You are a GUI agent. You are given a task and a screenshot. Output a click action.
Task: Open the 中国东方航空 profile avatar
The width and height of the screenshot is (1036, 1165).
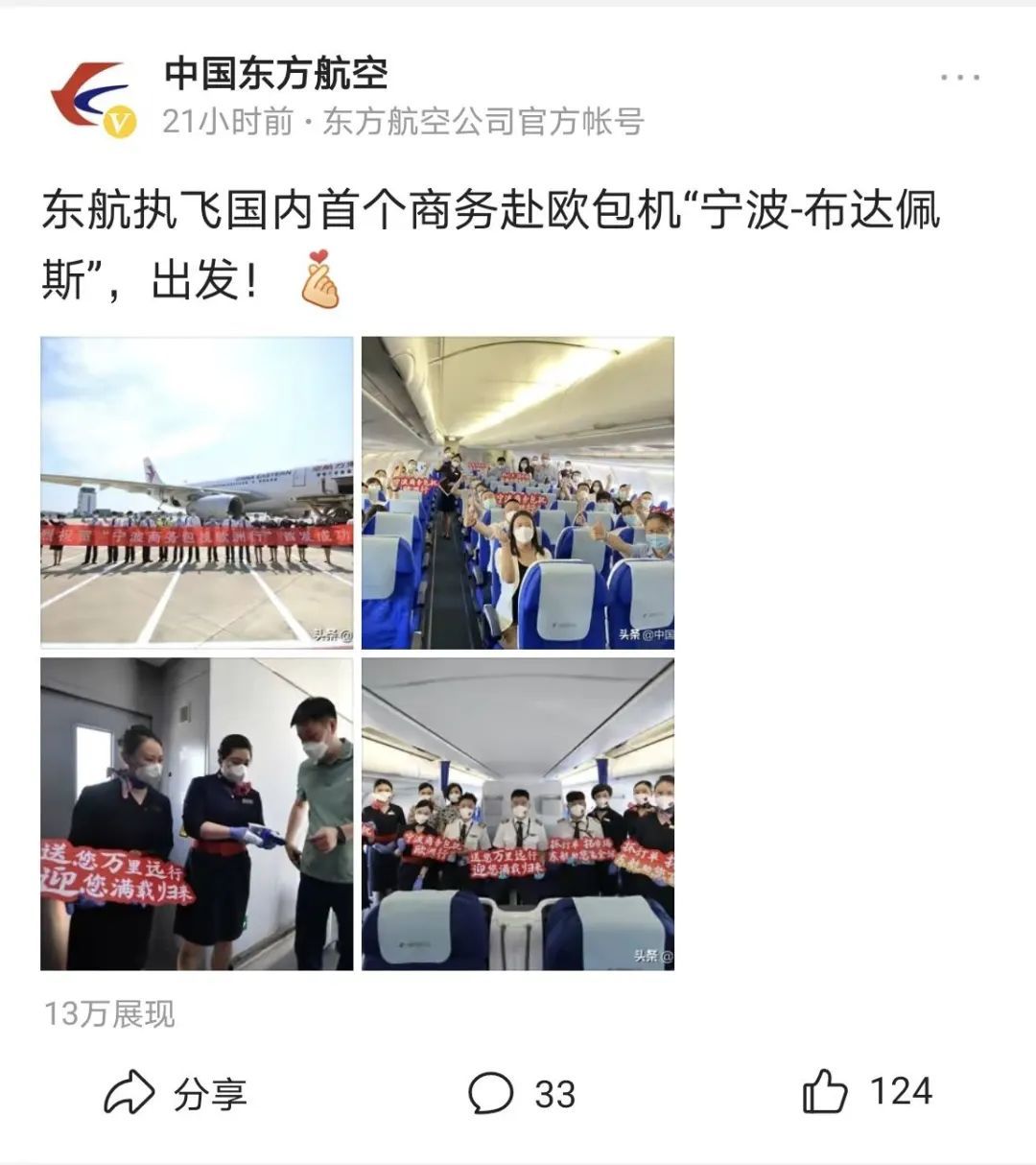[x=93, y=97]
